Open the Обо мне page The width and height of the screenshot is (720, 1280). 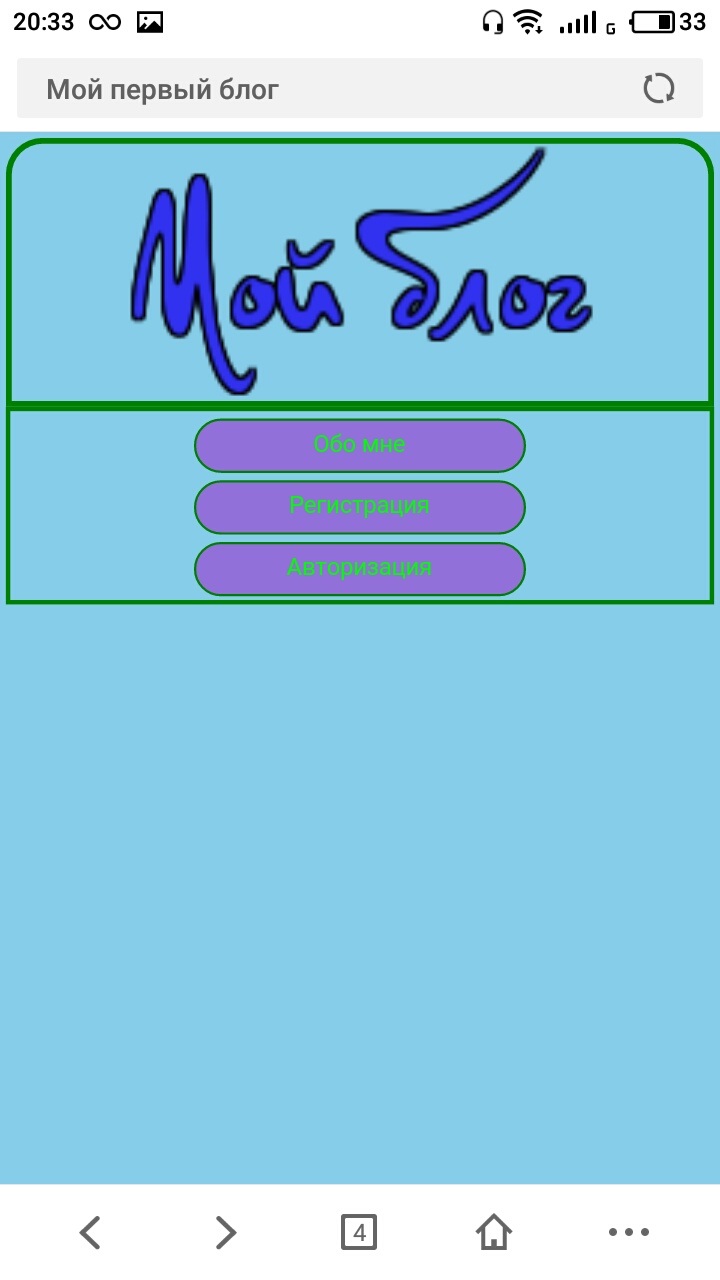[359, 445]
